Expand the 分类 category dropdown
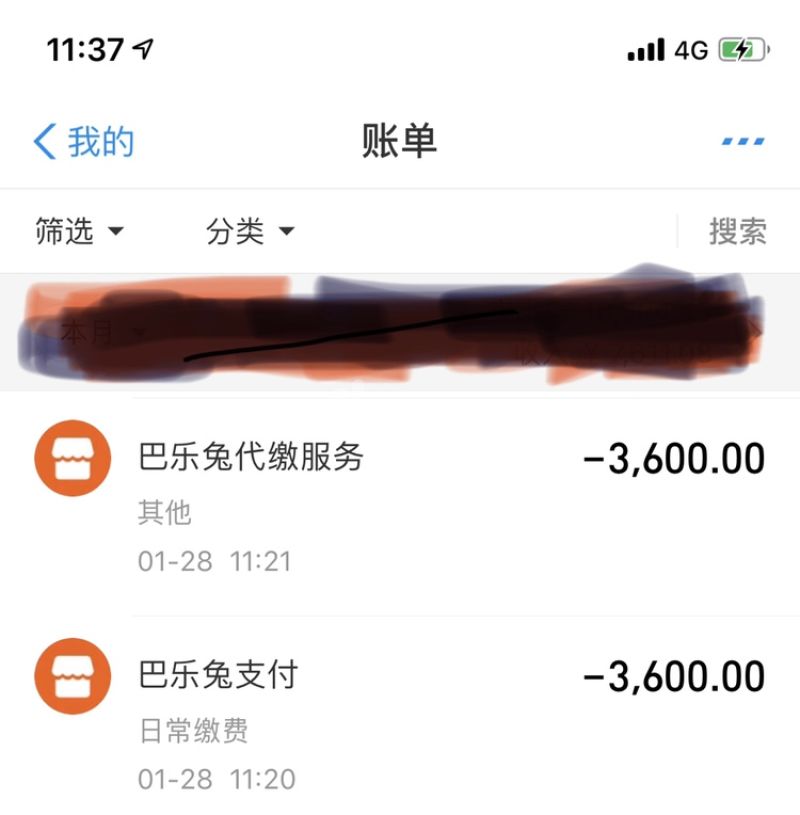The height and width of the screenshot is (815, 800). pyautogui.click(x=250, y=232)
